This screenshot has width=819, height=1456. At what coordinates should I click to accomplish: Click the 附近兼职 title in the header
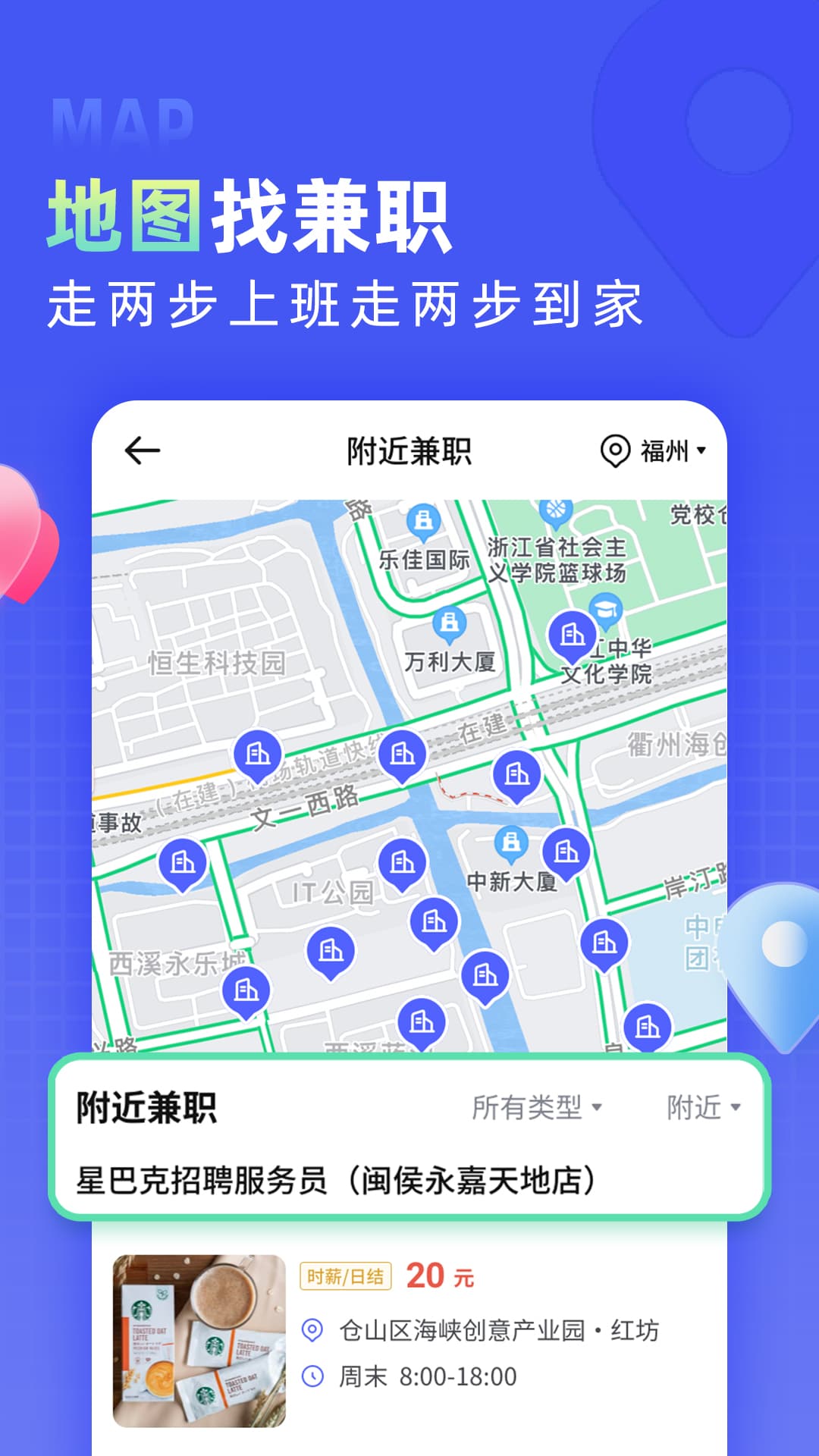click(409, 449)
